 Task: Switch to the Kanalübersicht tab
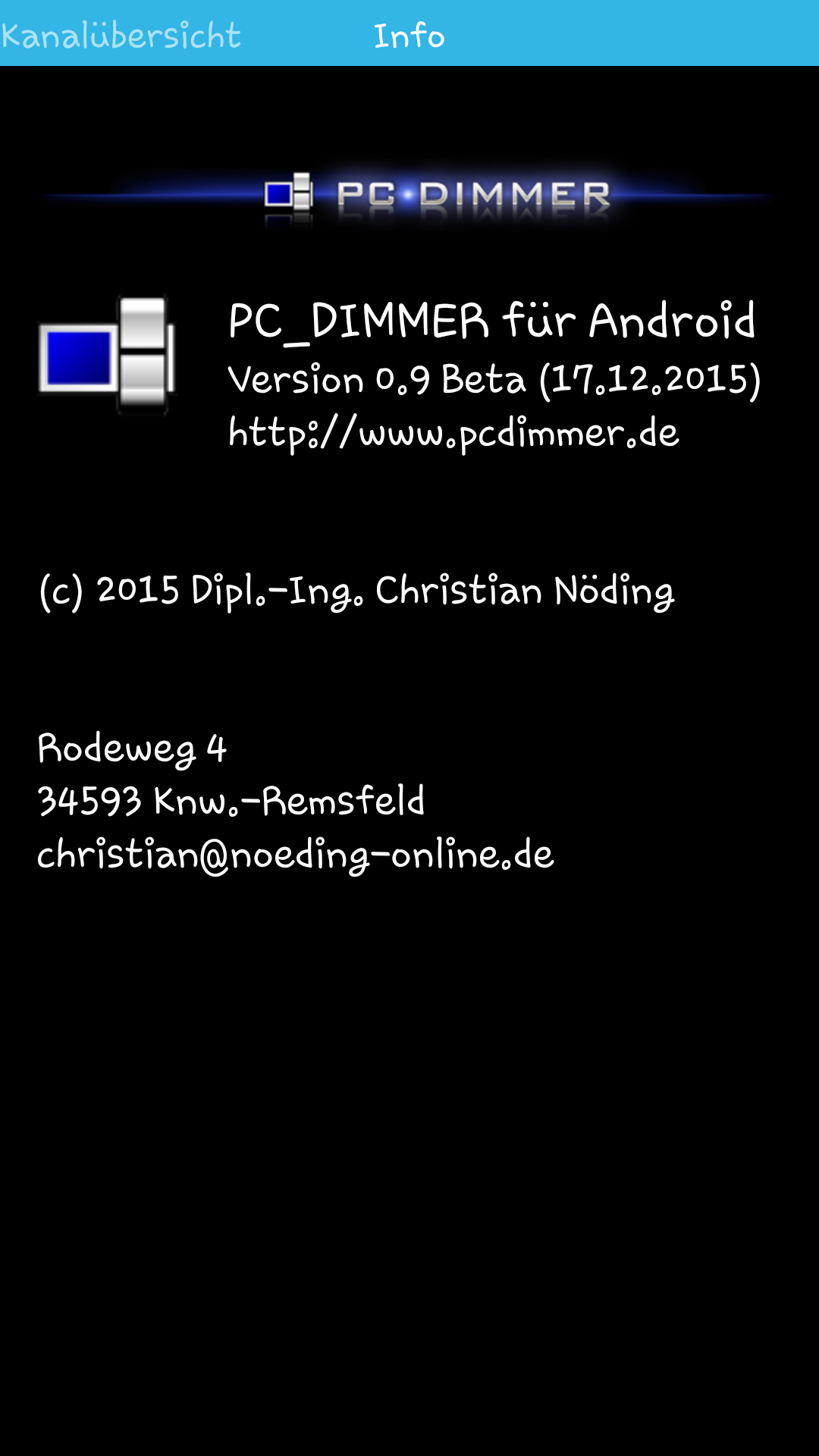(x=121, y=35)
